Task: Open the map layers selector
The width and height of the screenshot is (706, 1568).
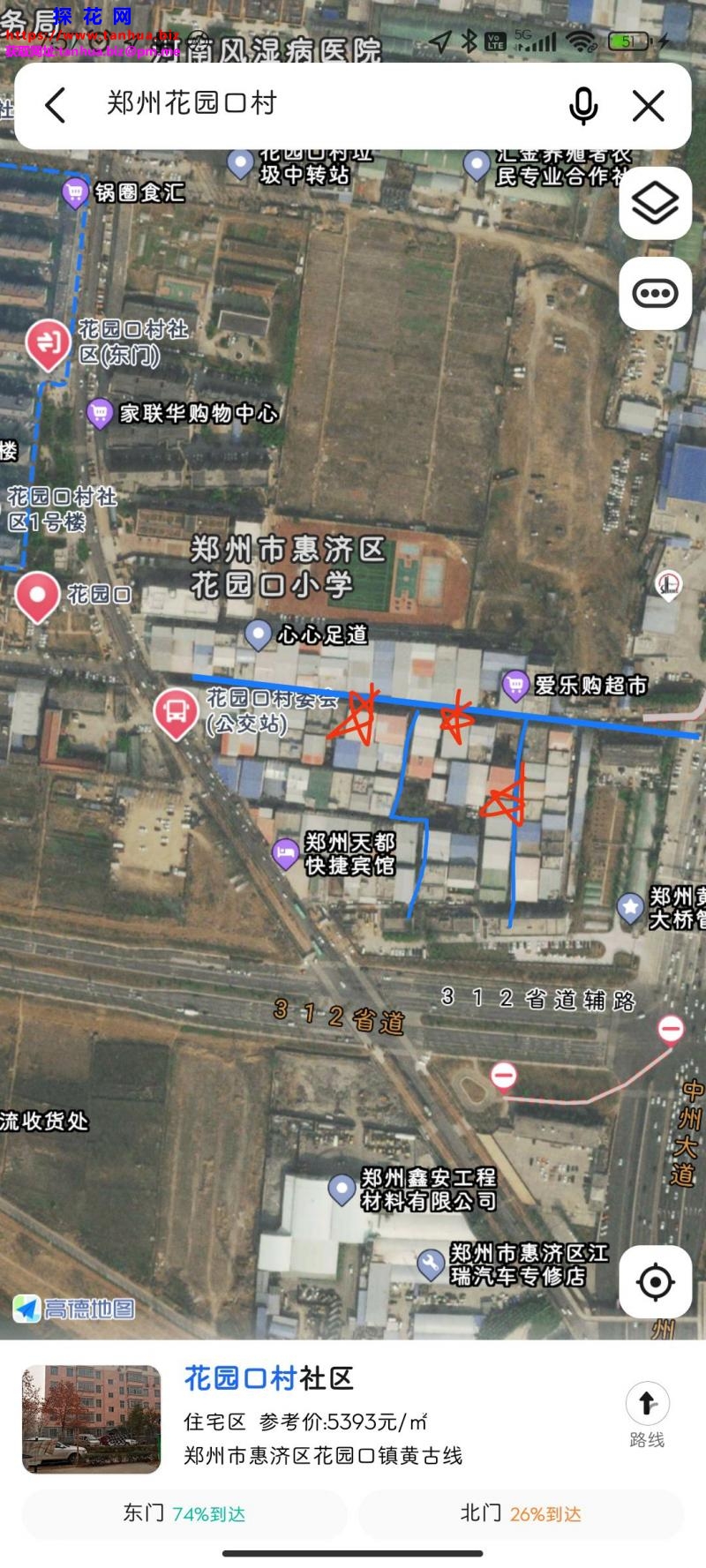Action: pos(655,204)
